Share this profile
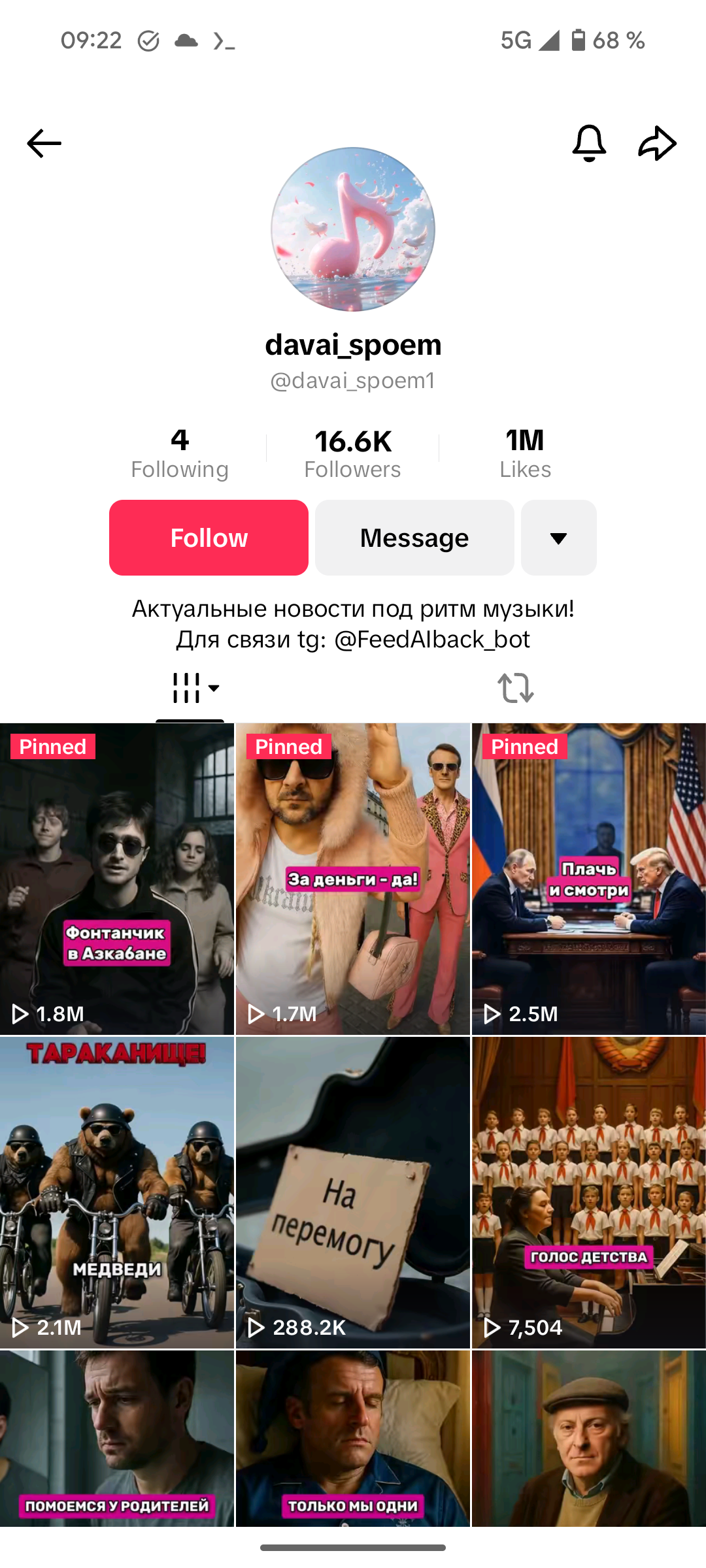706x1568 pixels. (x=657, y=143)
